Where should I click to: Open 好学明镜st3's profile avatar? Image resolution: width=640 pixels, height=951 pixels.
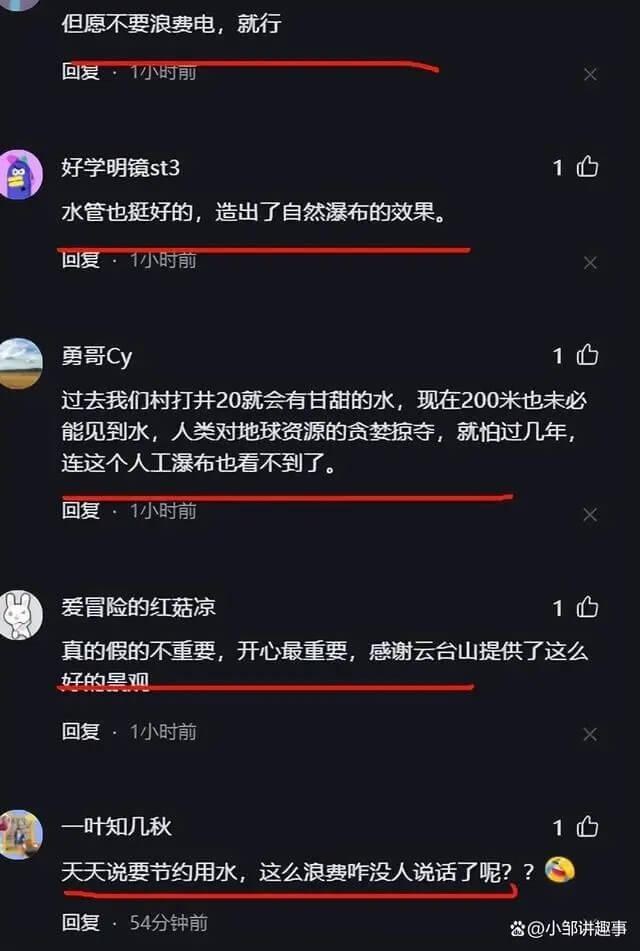point(21,175)
